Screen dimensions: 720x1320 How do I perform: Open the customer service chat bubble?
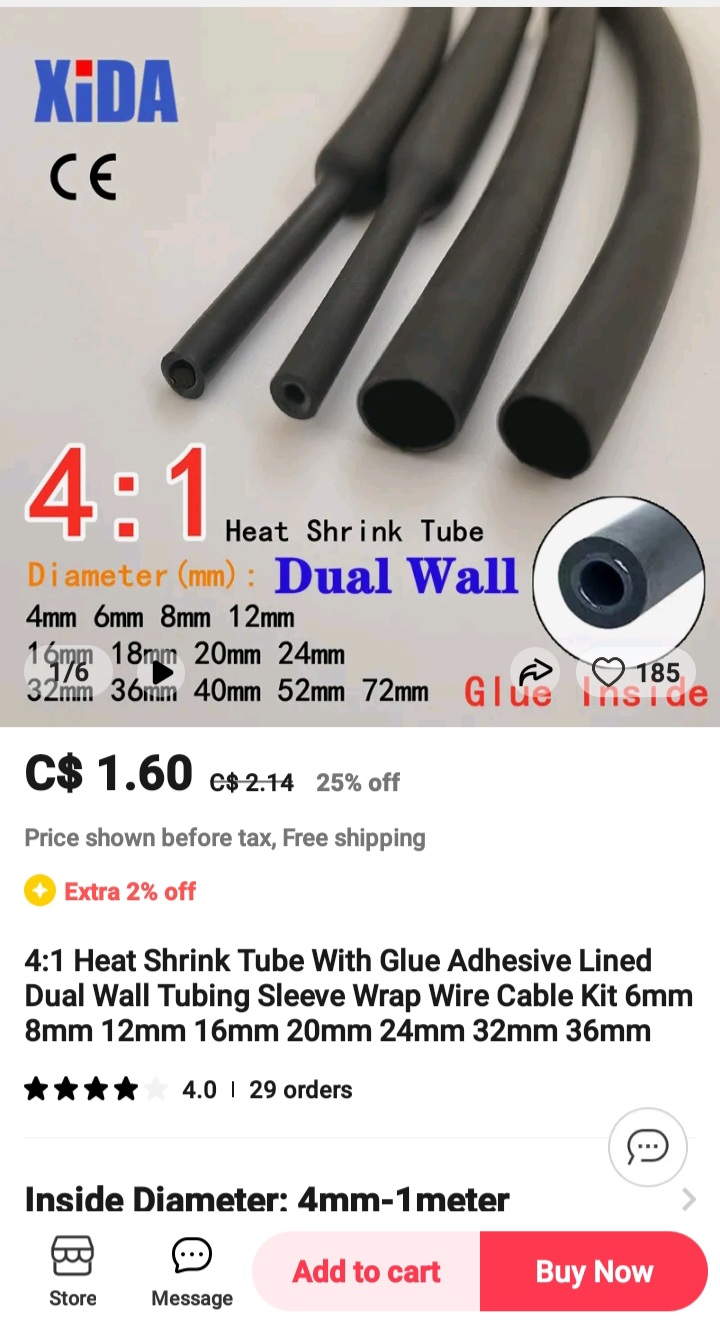(648, 1147)
